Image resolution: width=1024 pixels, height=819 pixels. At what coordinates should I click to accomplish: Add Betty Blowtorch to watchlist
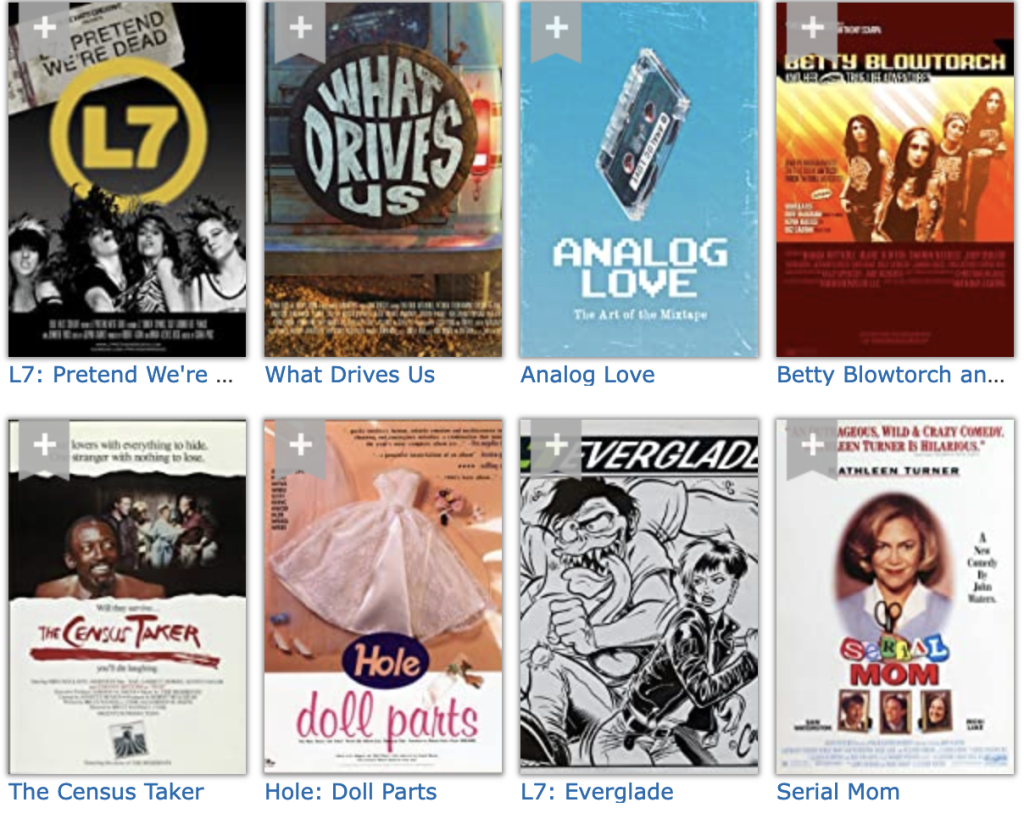click(x=811, y=28)
